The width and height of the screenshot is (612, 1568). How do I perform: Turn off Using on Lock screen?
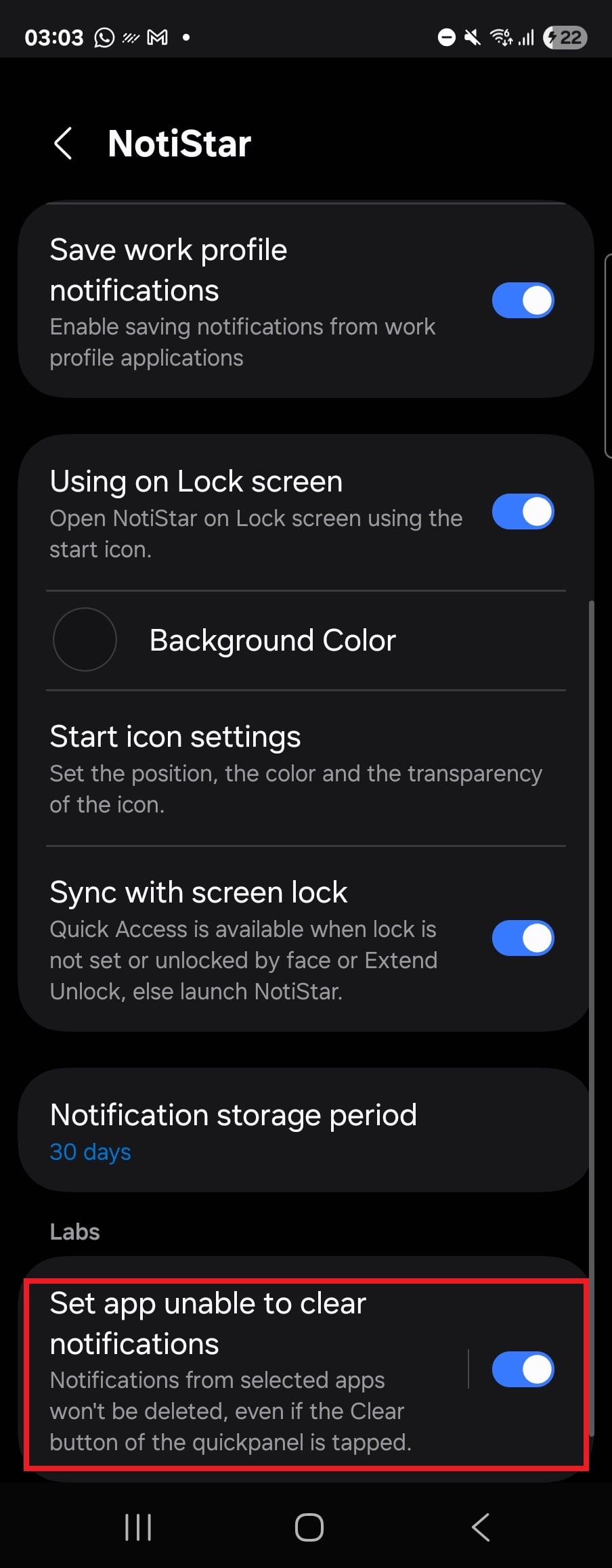point(523,513)
